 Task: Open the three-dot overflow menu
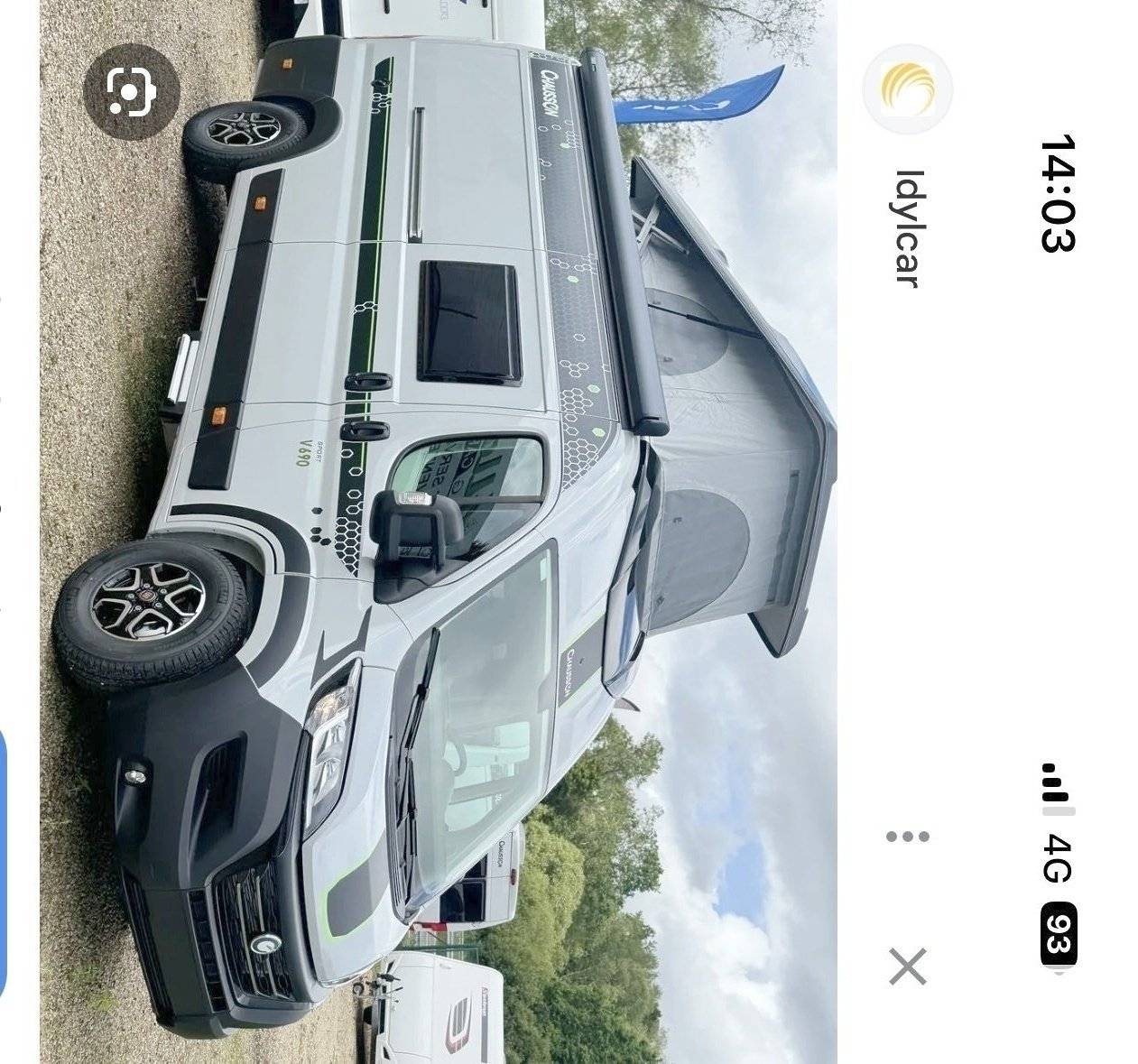(907, 837)
